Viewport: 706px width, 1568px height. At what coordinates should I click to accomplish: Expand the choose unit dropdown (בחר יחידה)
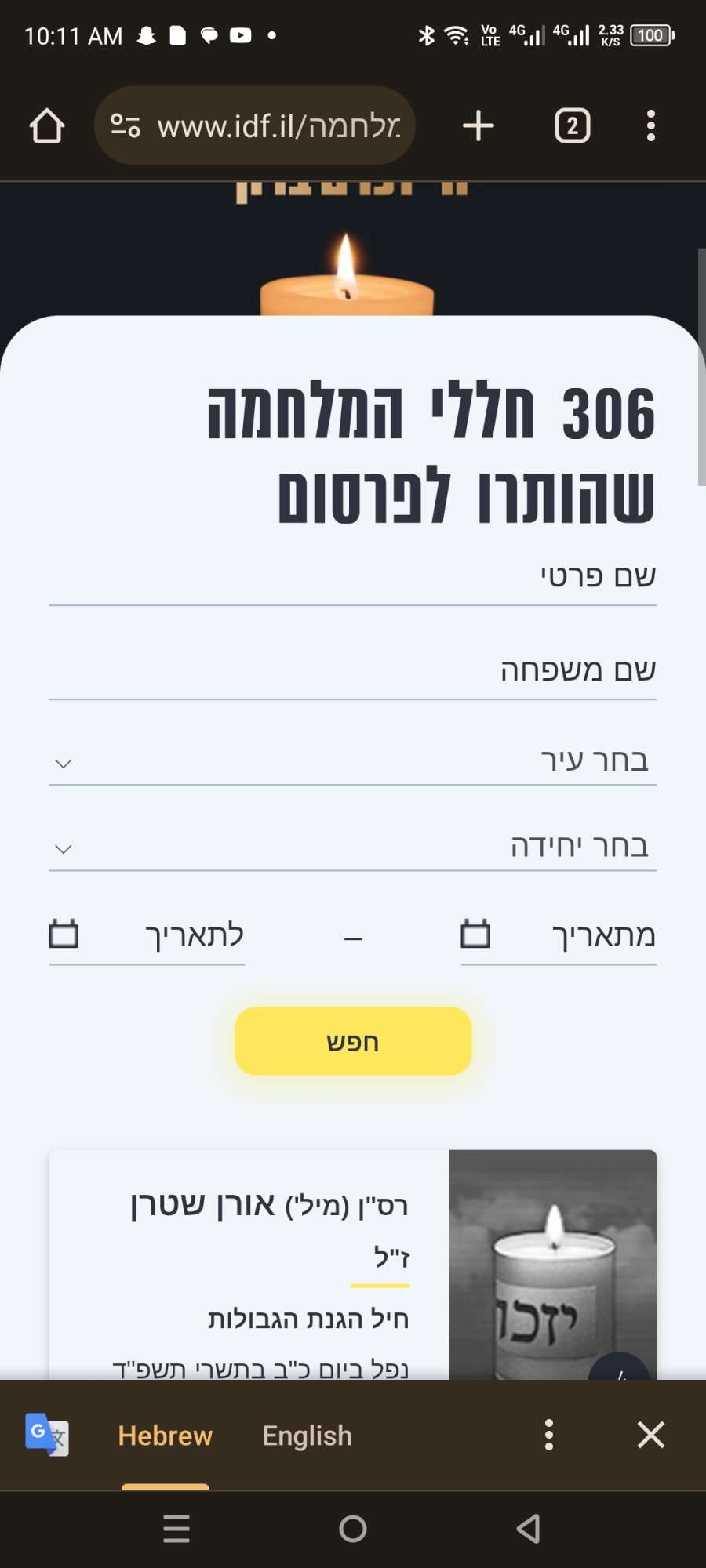[353, 847]
